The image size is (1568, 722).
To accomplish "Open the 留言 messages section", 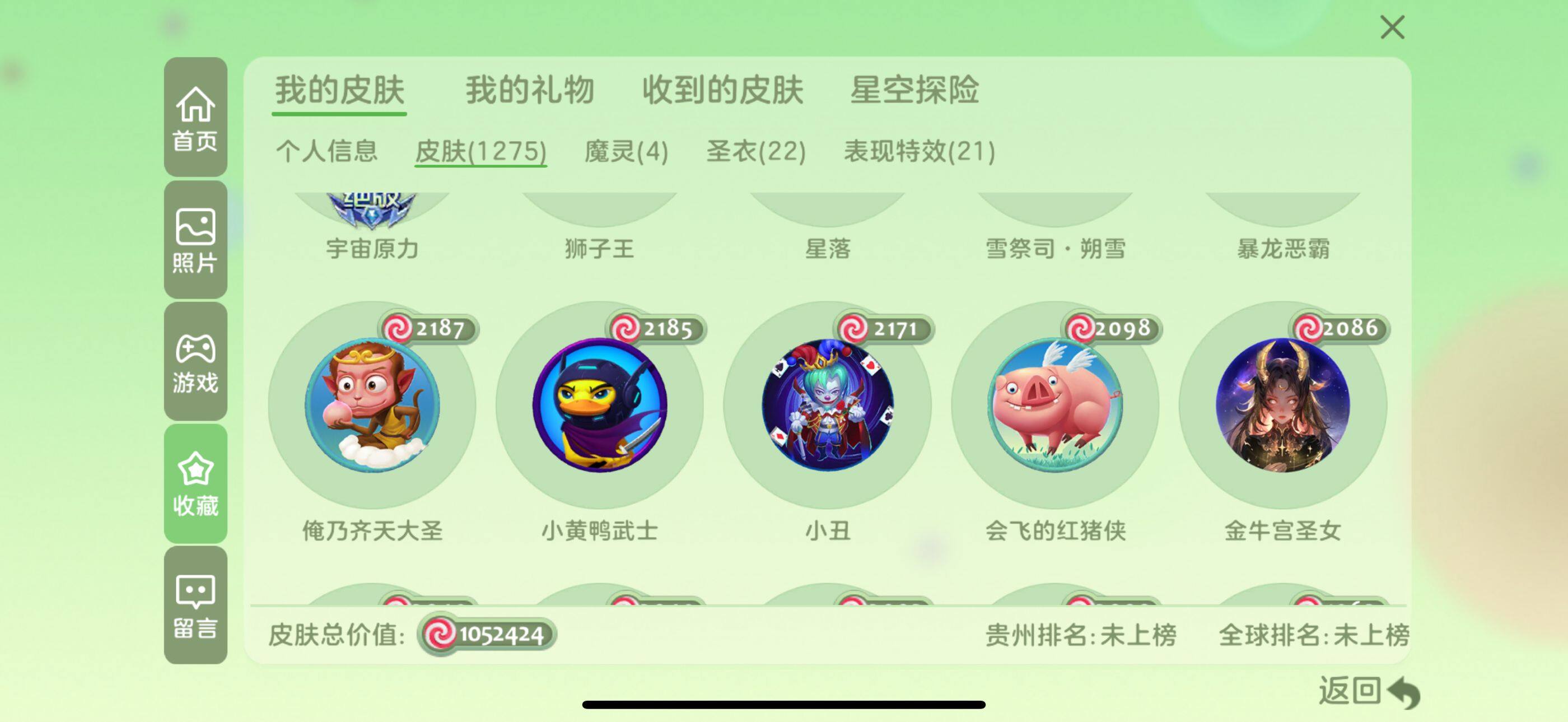I will click(195, 605).
